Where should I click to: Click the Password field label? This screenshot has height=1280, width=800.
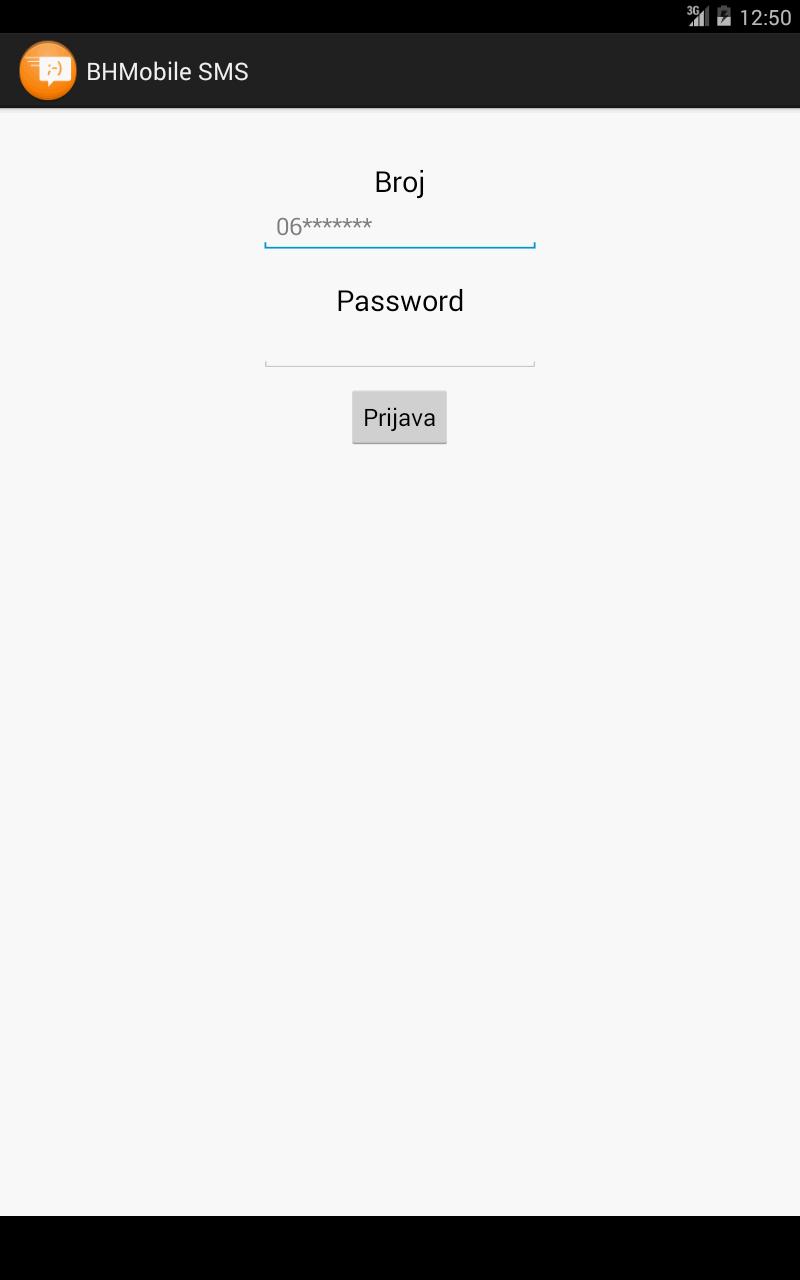click(399, 301)
